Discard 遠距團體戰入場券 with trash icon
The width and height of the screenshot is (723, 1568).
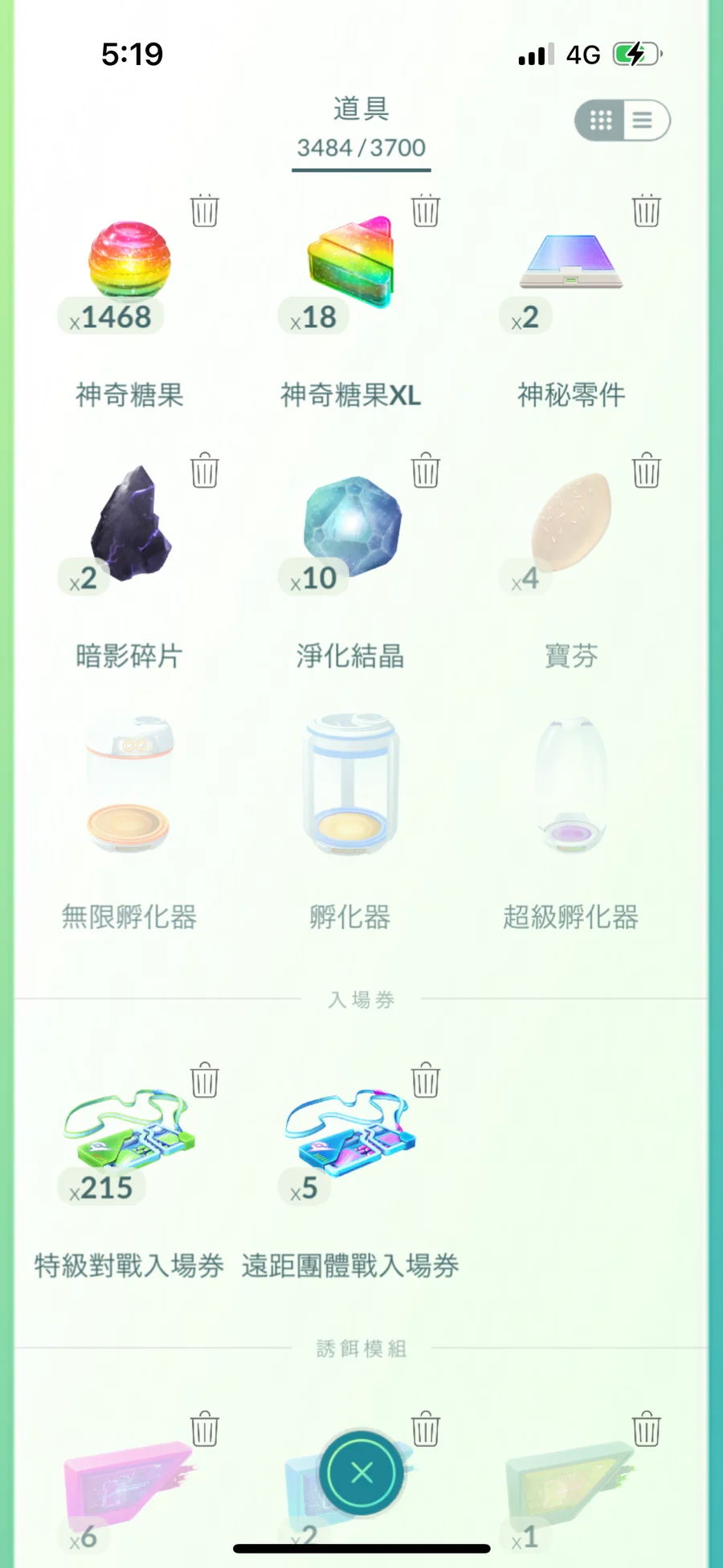point(426,1080)
